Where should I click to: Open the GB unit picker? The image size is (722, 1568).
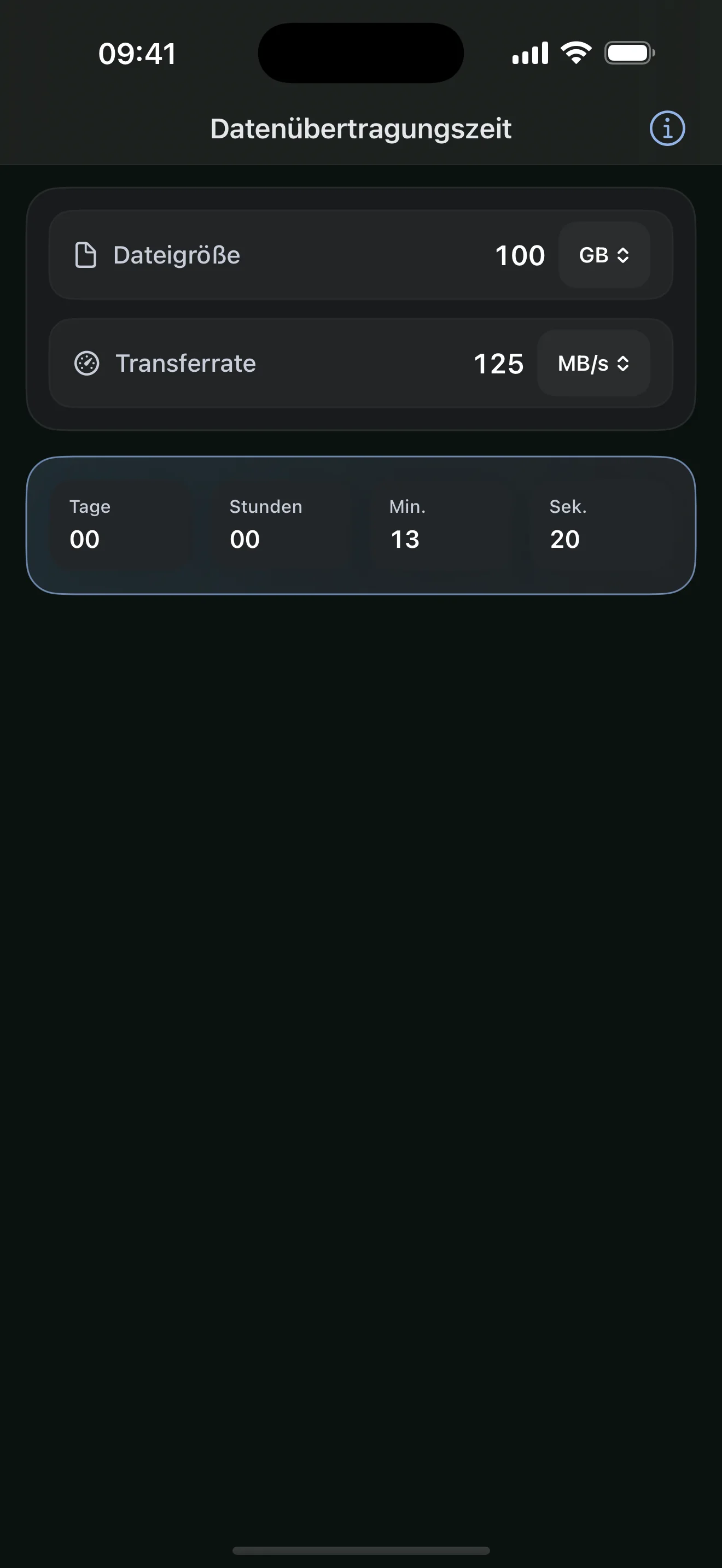604,255
